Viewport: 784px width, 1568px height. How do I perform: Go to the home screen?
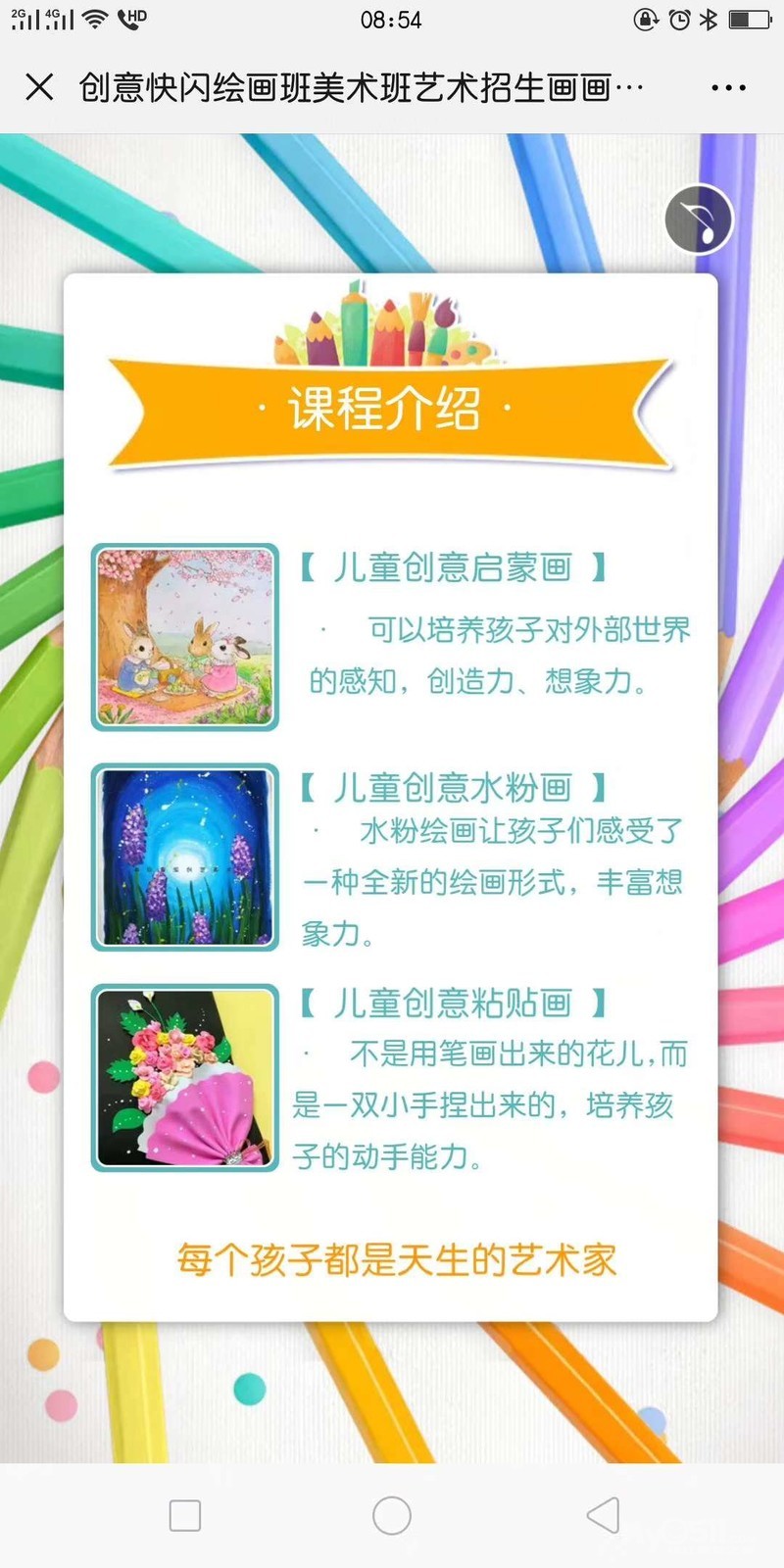[x=392, y=1515]
